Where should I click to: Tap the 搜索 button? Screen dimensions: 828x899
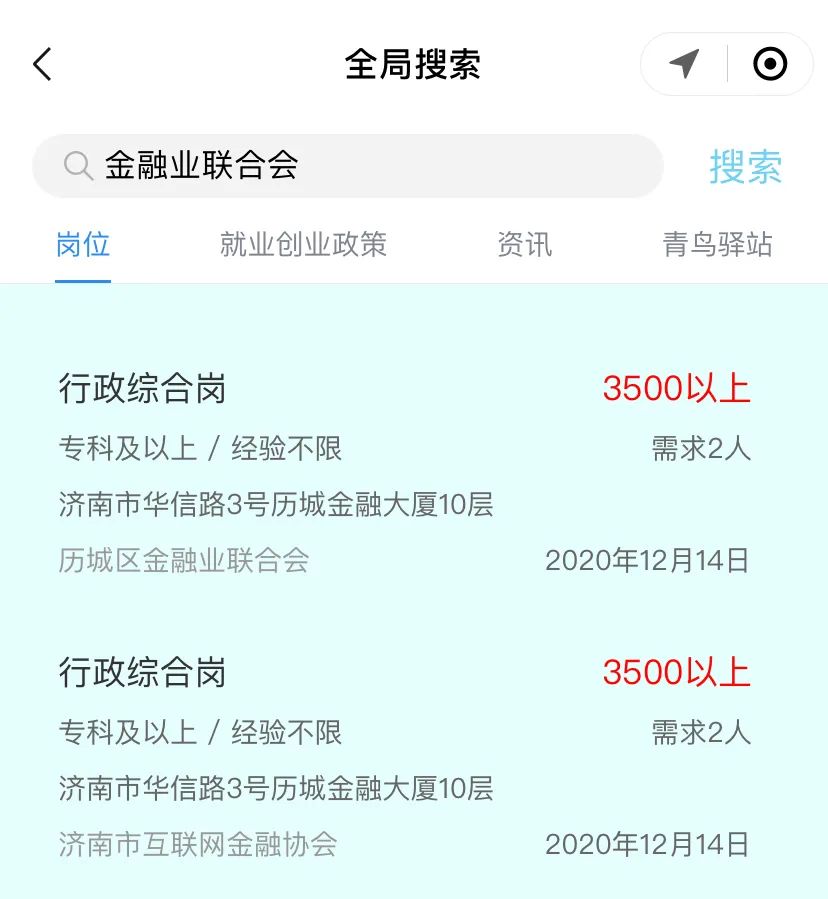(x=745, y=167)
